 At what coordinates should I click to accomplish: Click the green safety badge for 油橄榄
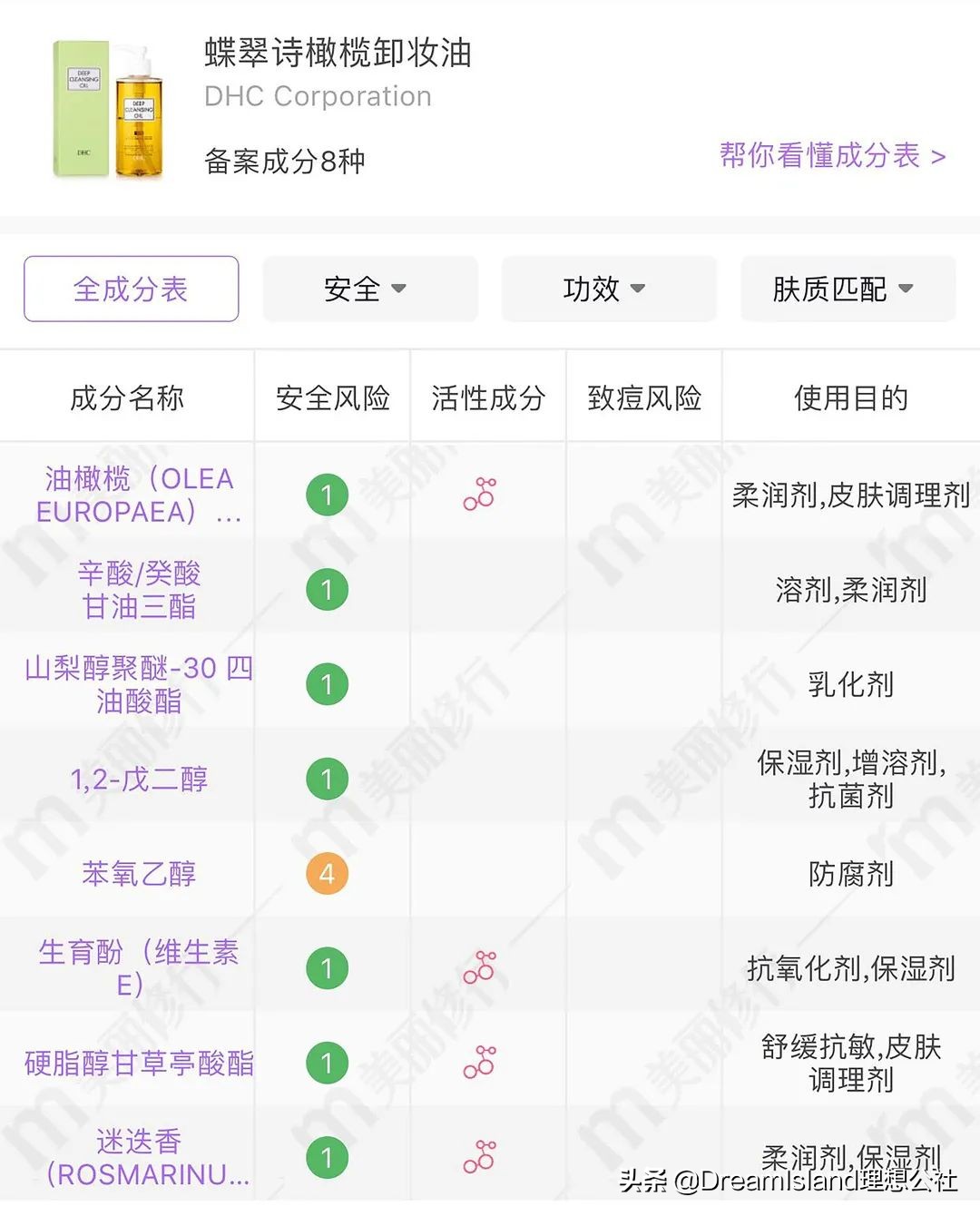tap(327, 495)
